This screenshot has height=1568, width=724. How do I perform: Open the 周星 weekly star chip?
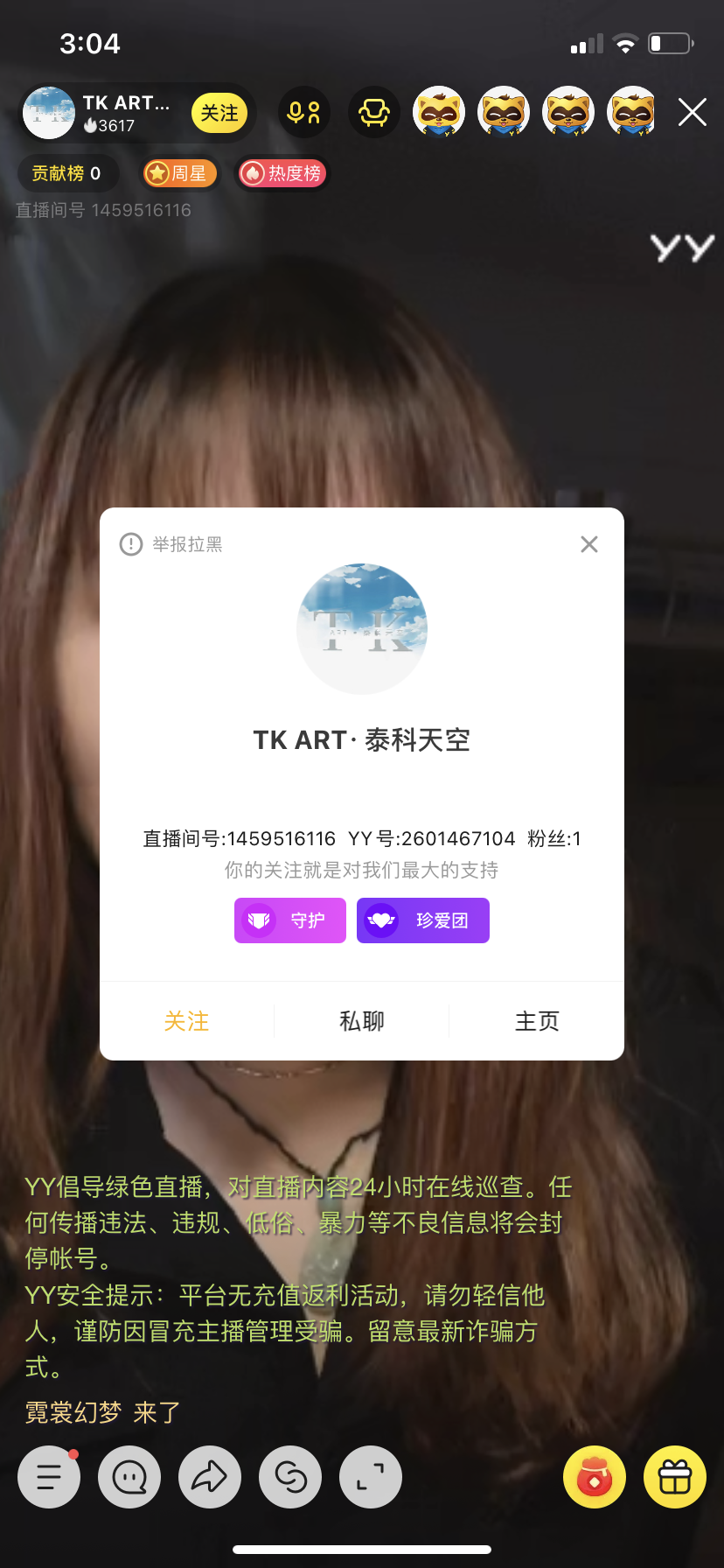tap(179, 173)
